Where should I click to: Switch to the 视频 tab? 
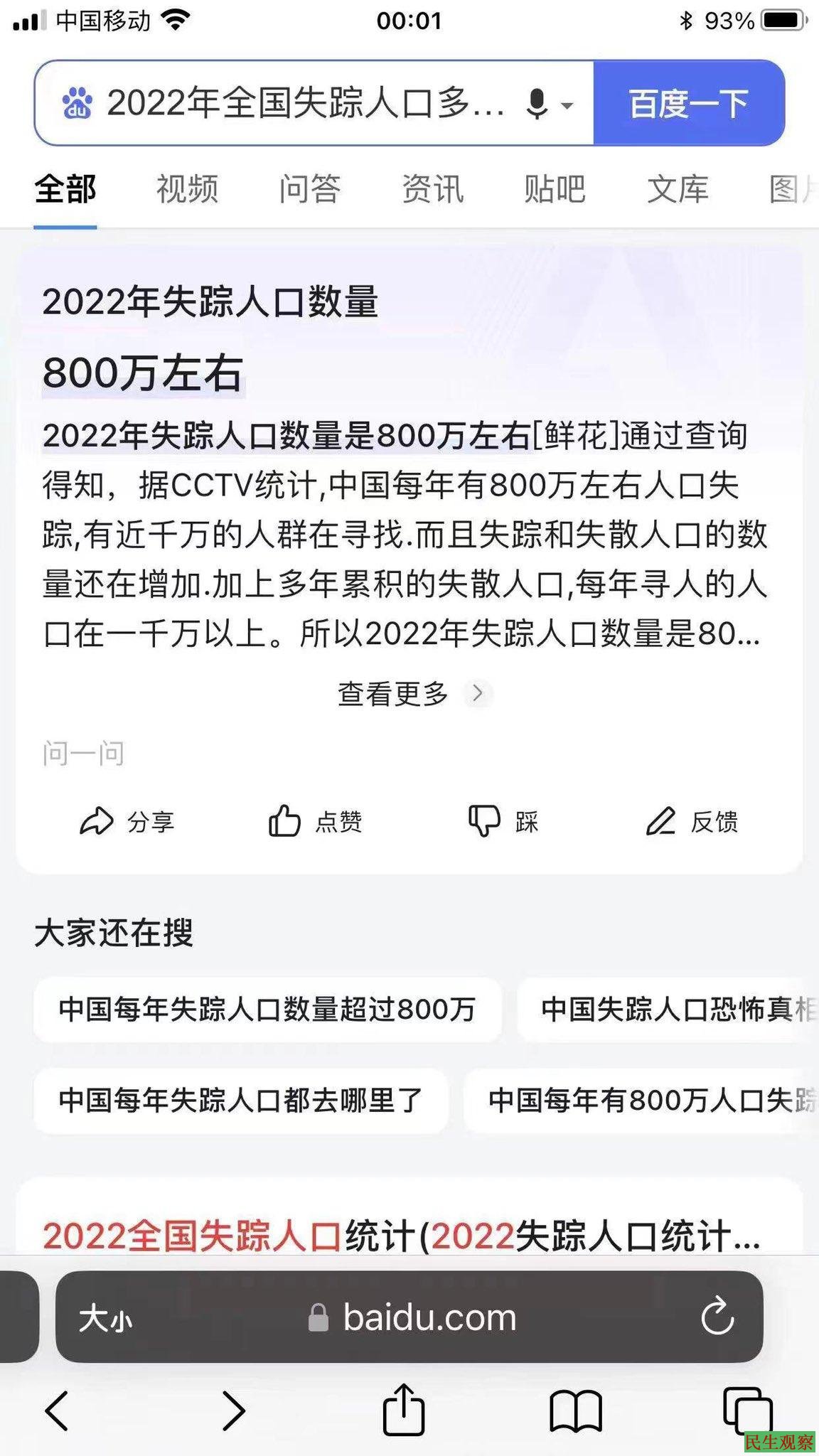187,189
